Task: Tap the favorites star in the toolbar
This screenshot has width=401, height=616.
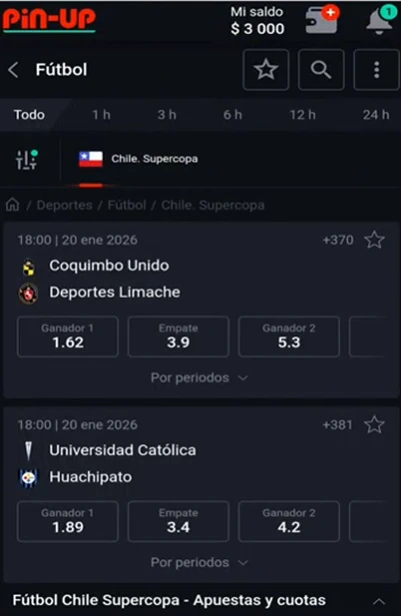Action: tap(266, 70)
